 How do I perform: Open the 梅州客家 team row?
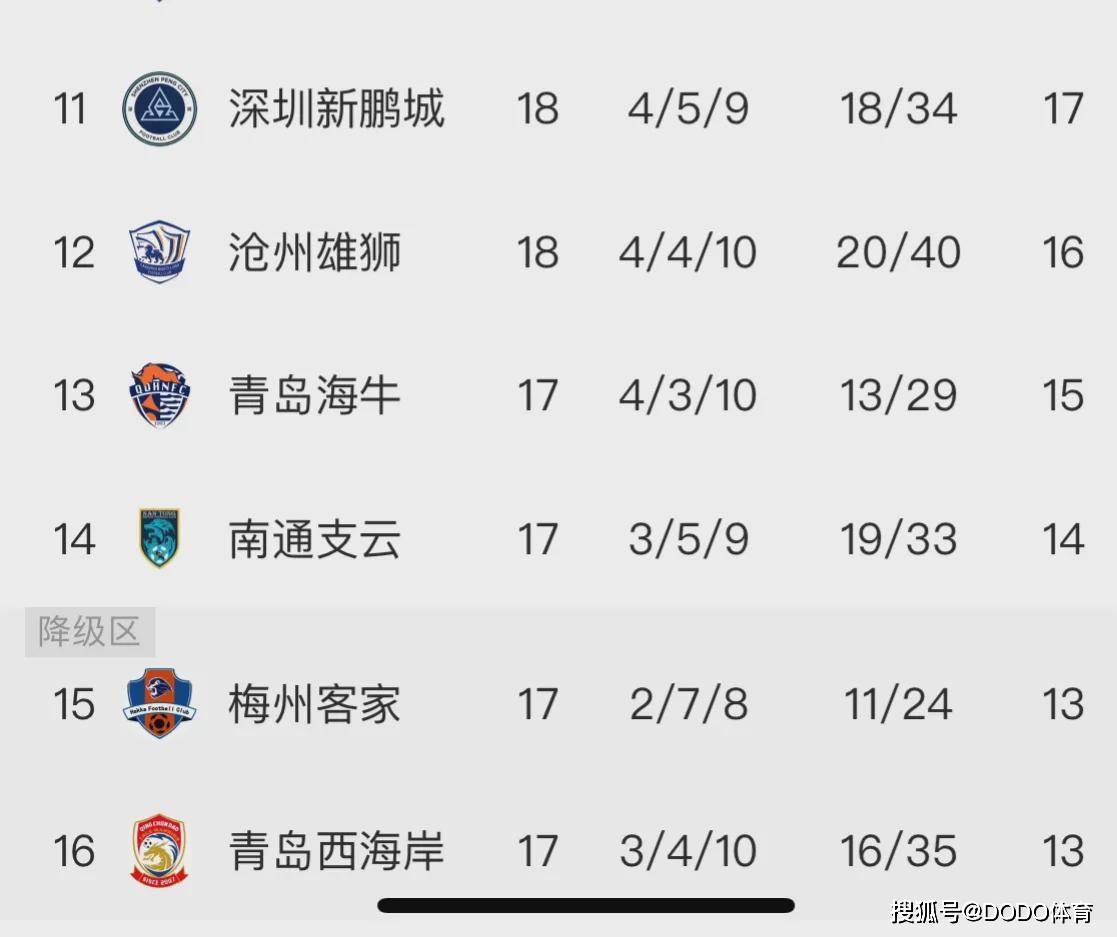click(x=314, y=704)
